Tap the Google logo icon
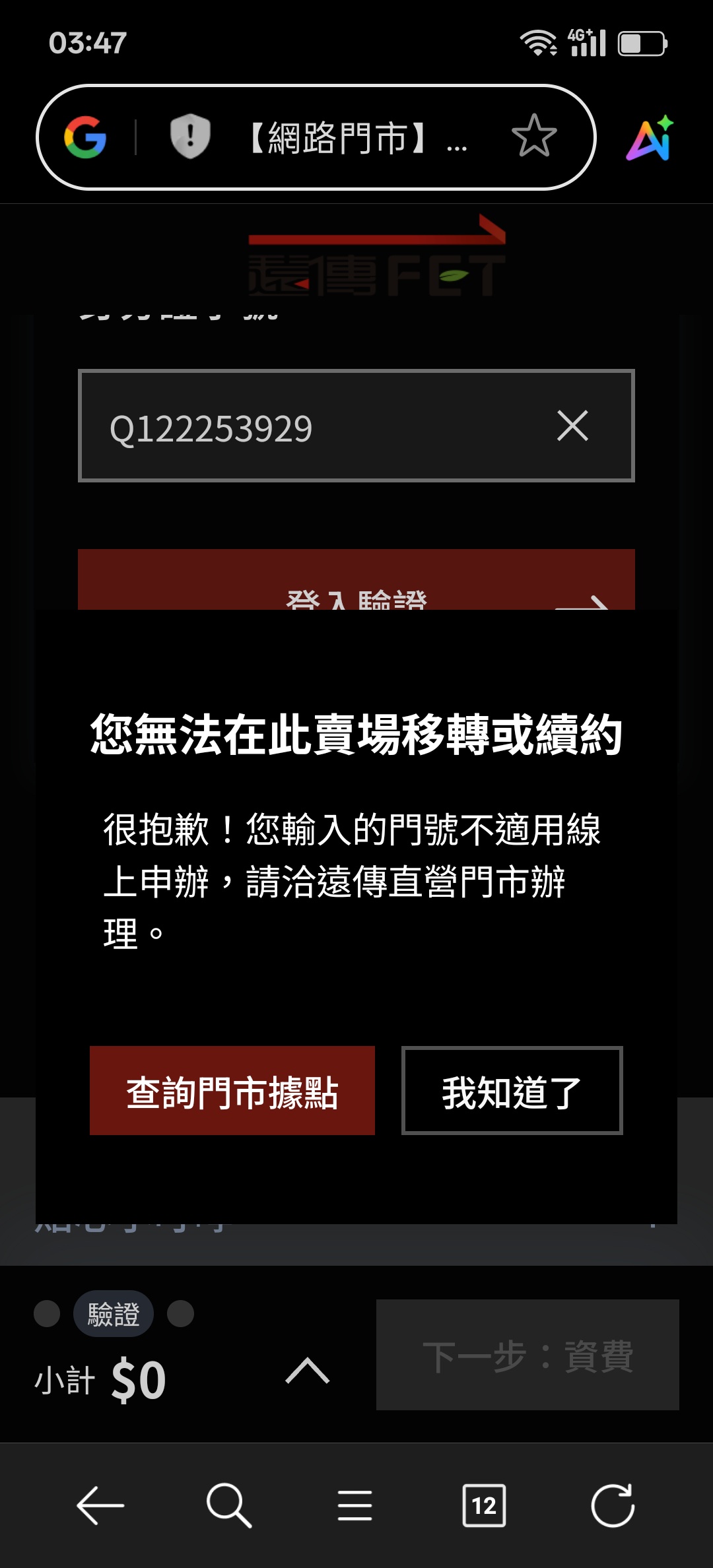This screenshot has height=1568, width=713. (85, 137)
